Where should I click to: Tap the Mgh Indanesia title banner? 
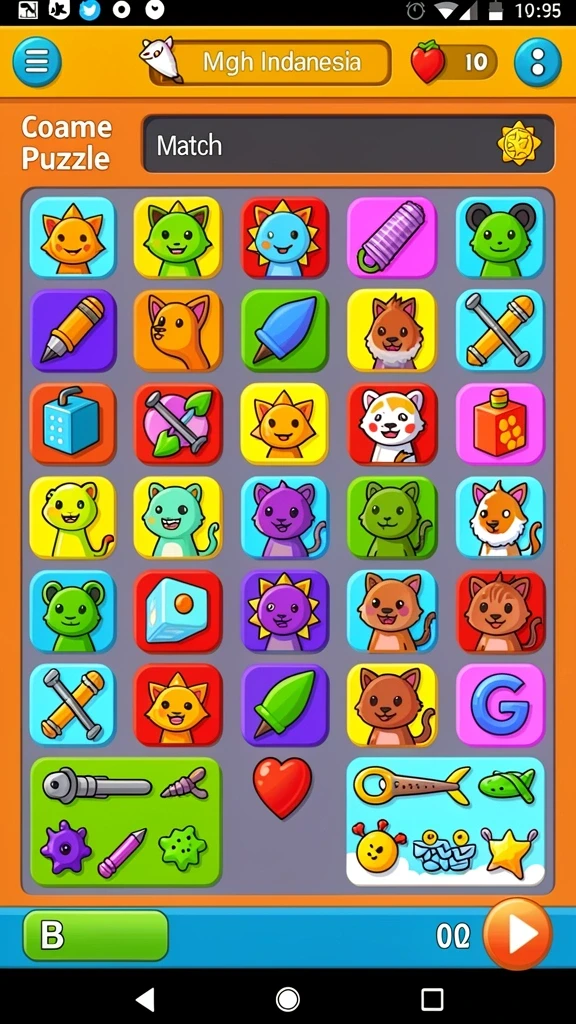[270, 63]
